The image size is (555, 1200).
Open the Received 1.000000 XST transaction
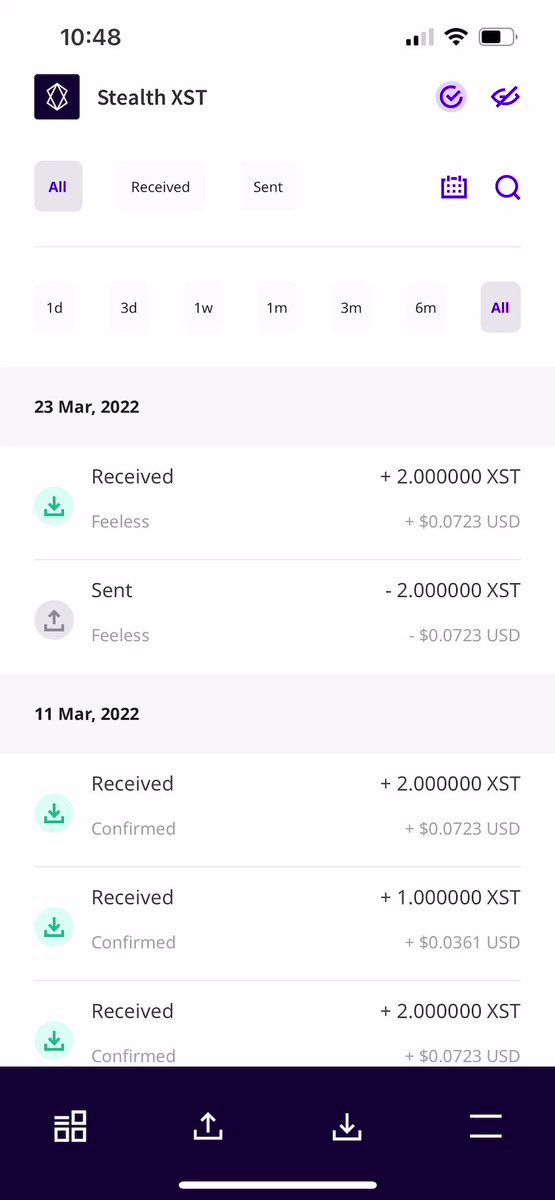tap(277, 924)
